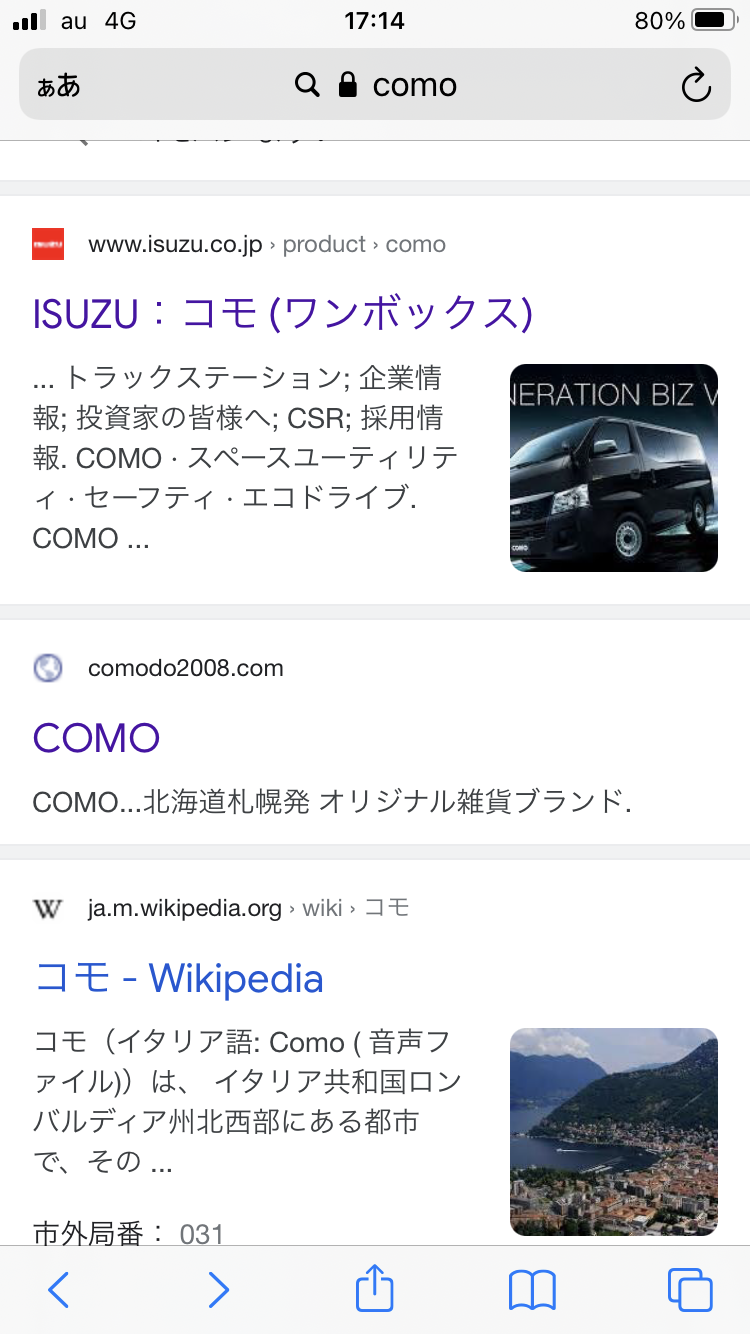The height and width of the screenshot is (1334, 750).
Task: Tap the Como city photo thumbnail
Action: click(x=613, y=1132)
